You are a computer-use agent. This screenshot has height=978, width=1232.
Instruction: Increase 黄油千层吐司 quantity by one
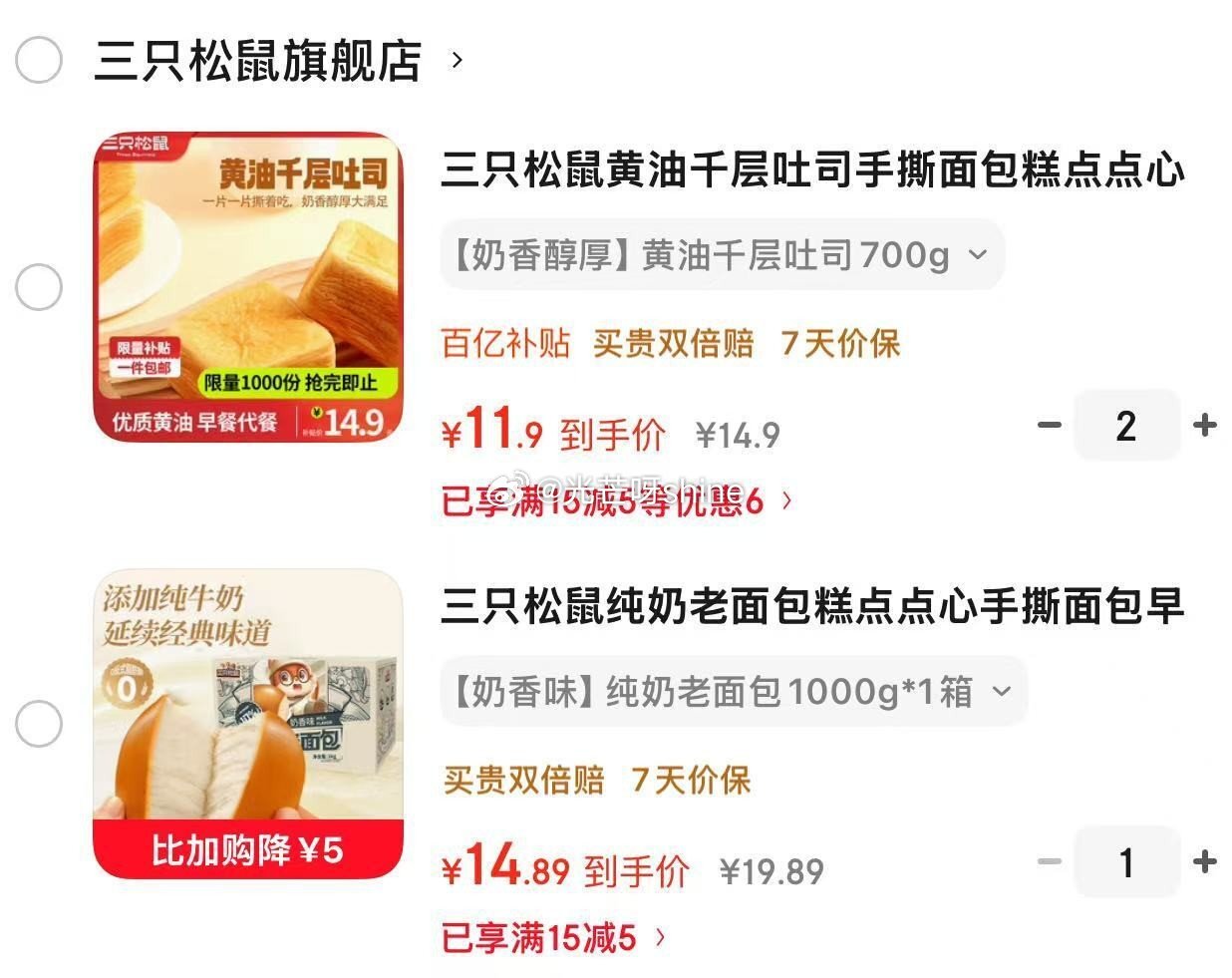point(1205,426)
